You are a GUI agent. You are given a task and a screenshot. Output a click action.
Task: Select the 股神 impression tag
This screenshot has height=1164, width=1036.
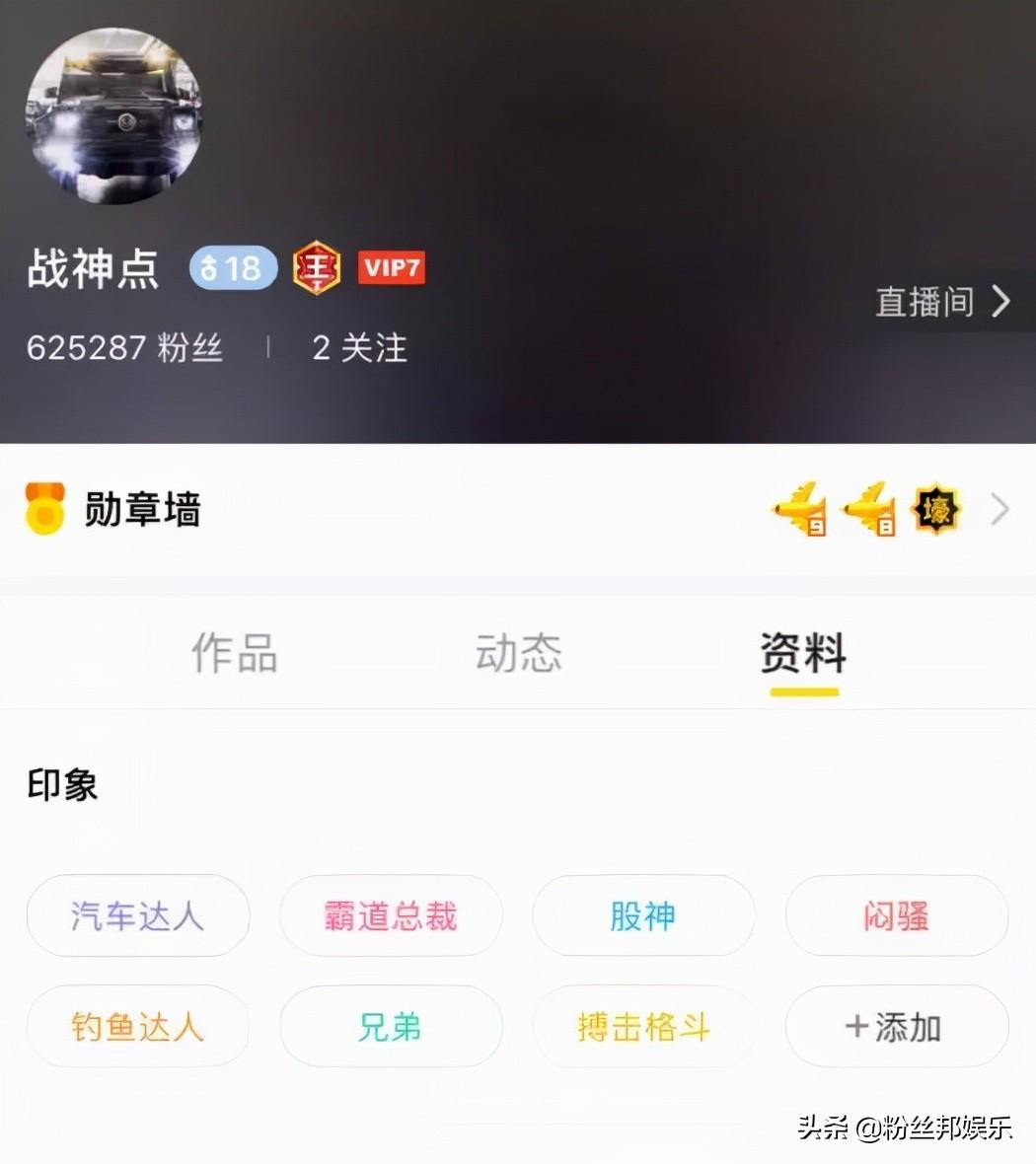click(x=643, y=915)
